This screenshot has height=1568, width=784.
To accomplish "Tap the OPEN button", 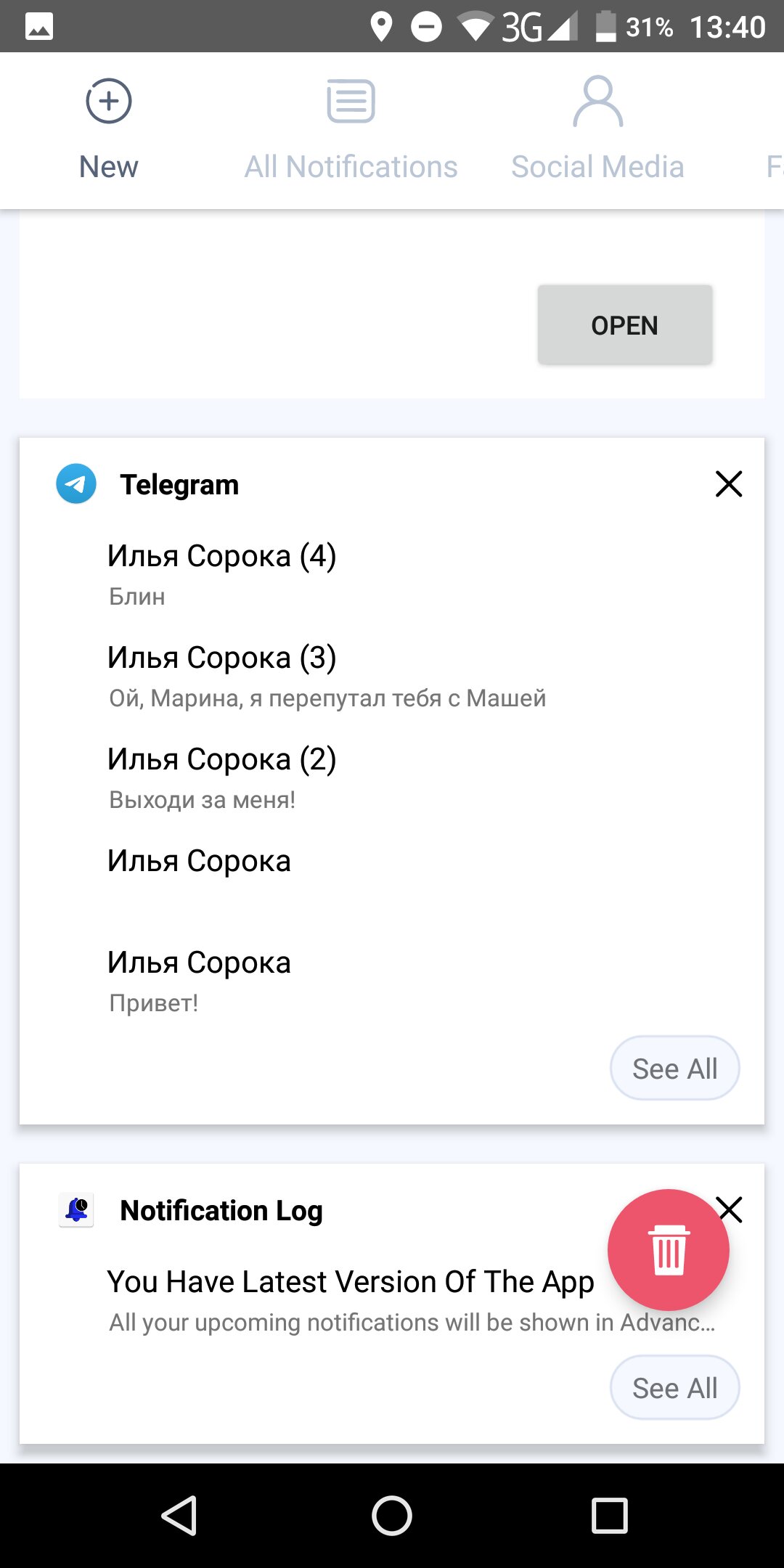I will coord(624,324).
